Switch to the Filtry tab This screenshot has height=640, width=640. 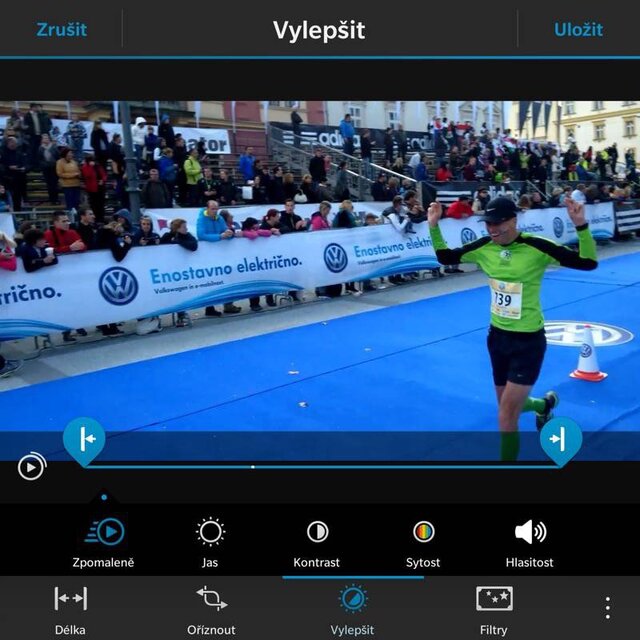coord(494,608)
